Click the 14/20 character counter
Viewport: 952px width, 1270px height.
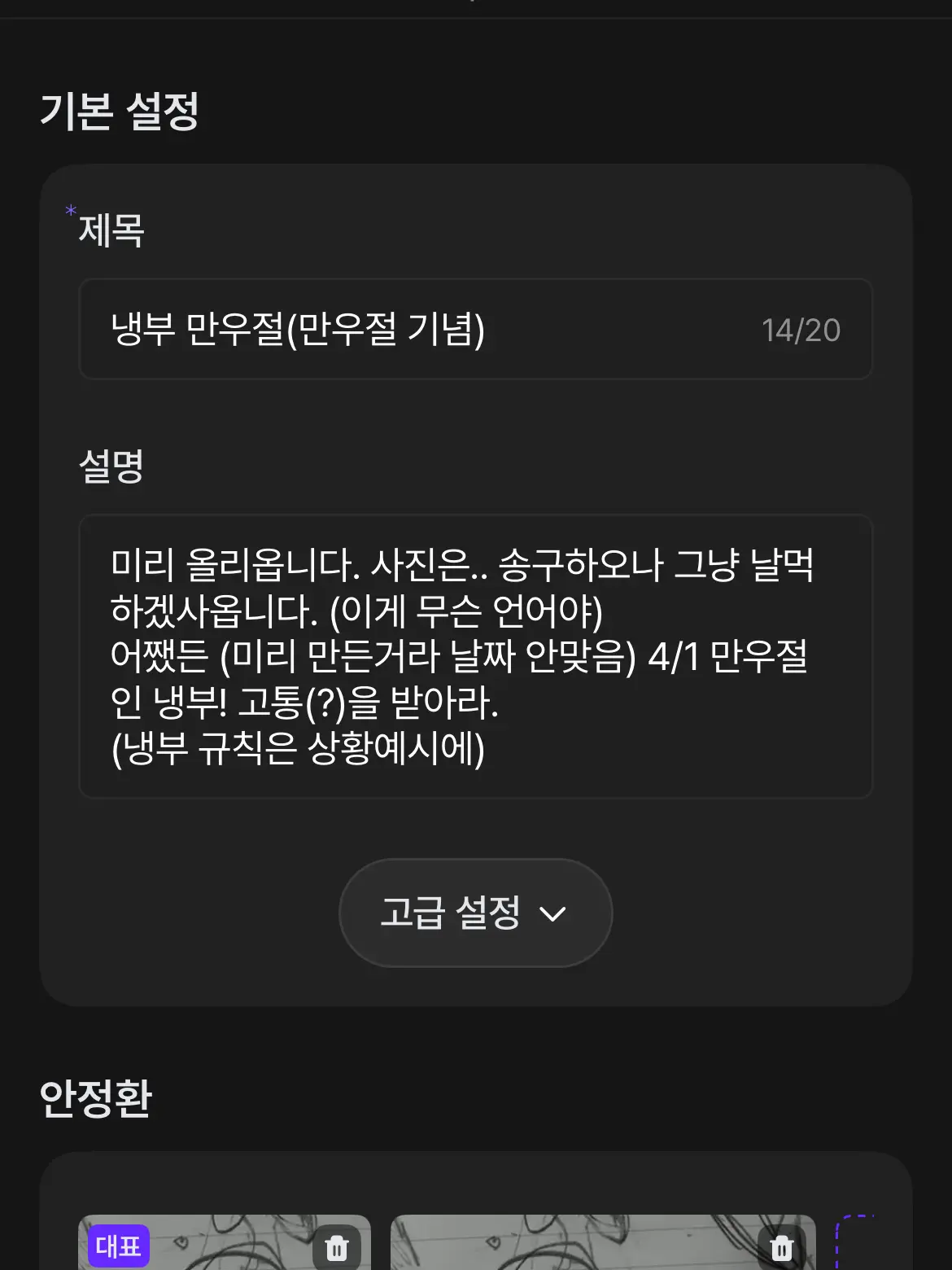(x=801, y=329)
